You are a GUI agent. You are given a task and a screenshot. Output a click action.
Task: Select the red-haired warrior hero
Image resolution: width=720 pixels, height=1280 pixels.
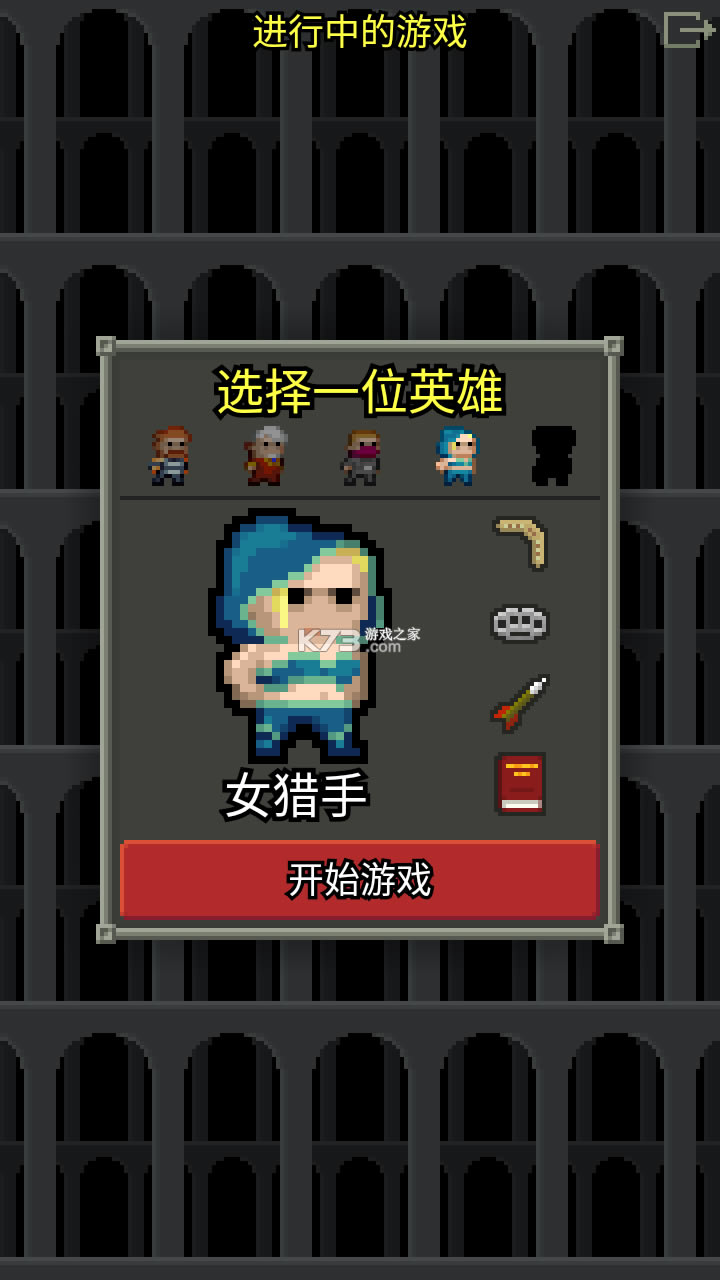click(x=170, y=456)
